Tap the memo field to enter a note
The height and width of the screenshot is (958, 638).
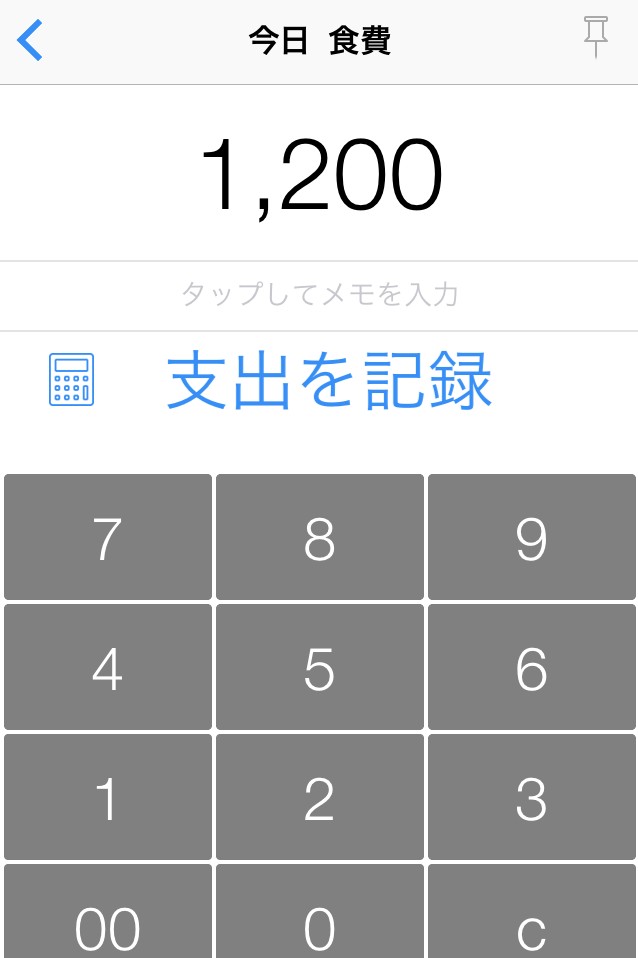(x=319, y=295)
